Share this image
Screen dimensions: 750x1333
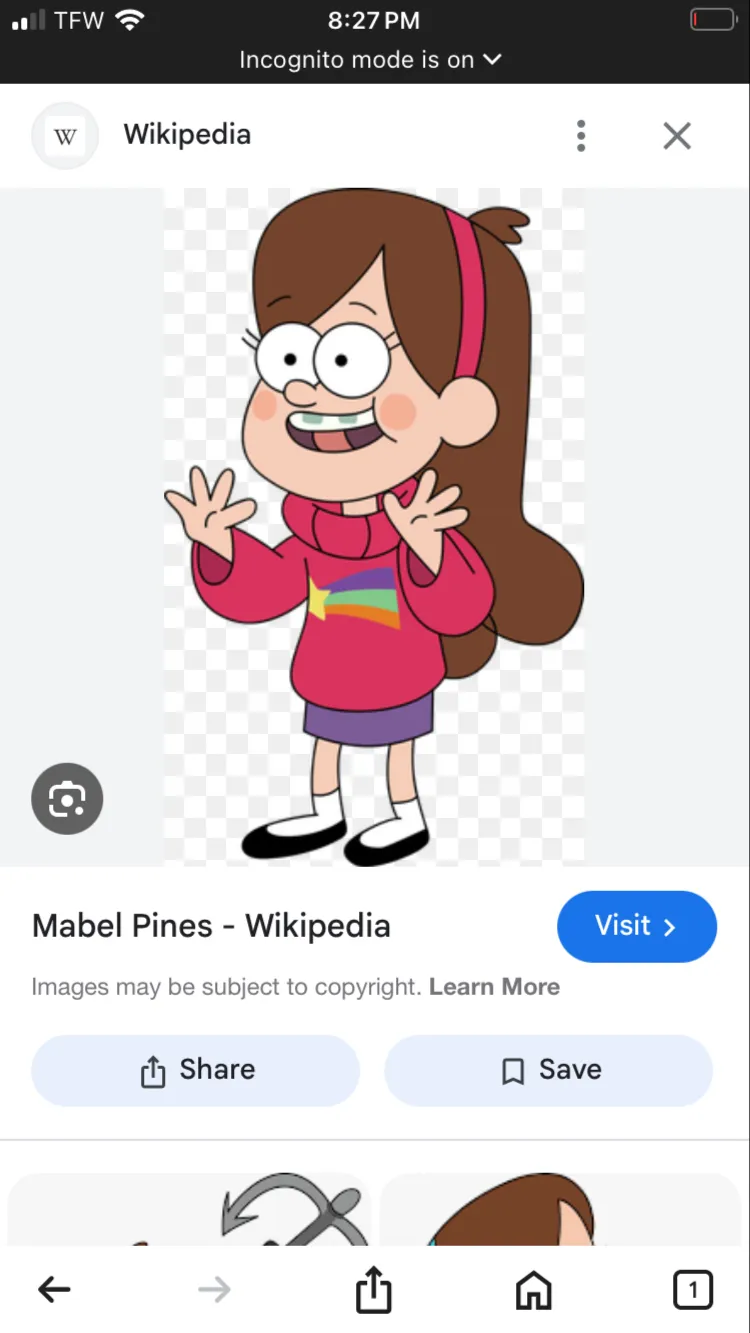[x=195, y=1070]
